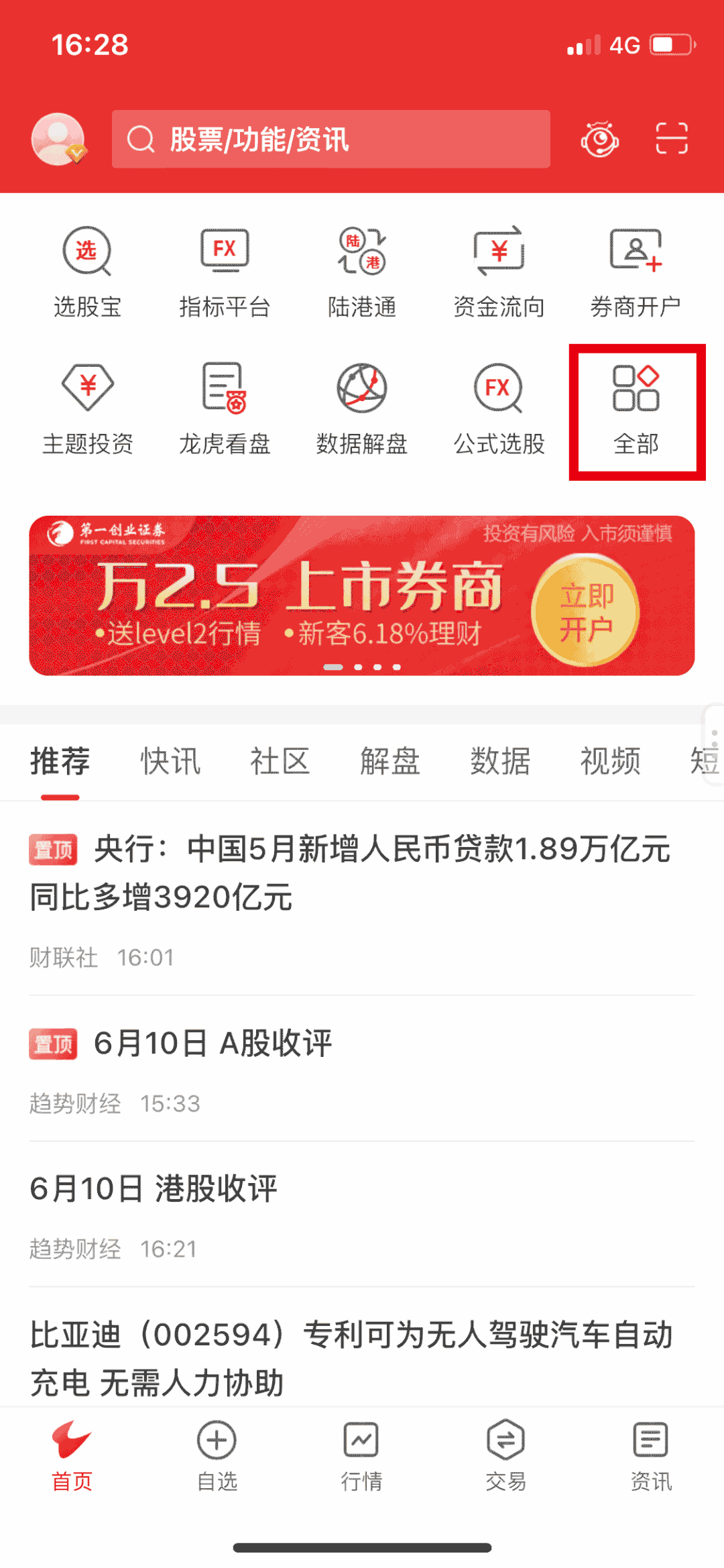Image resolution: width=724 pixels, height=1568 pixels.
Task: Open 选股宝 shortcut
Action: tap(87, 272)
